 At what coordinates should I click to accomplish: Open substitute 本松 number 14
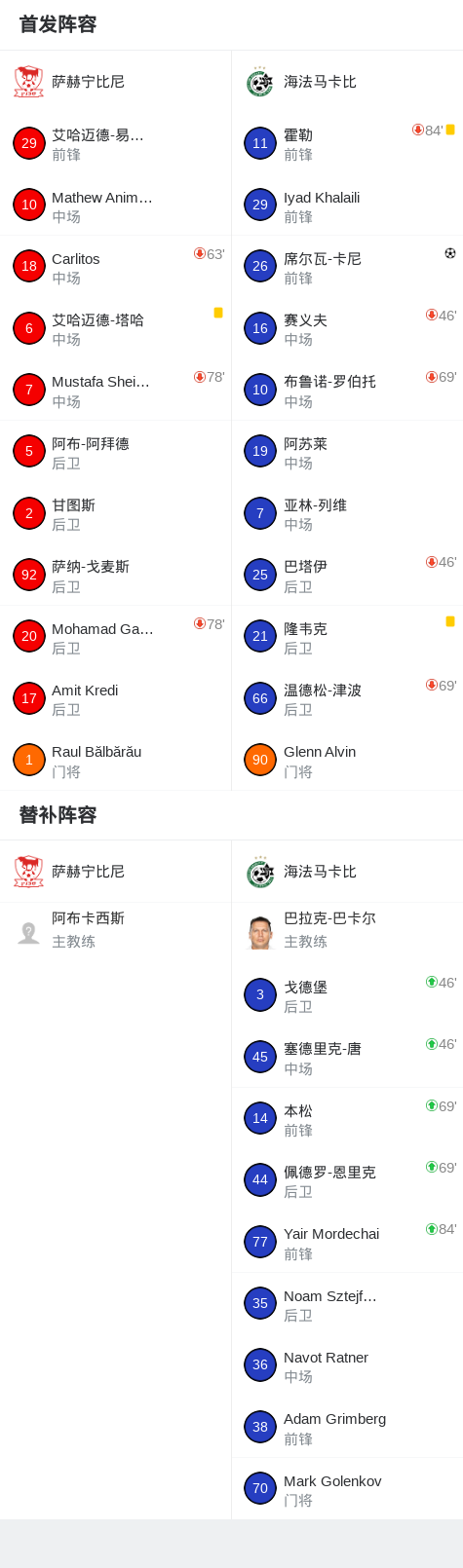pyautogui.click(x=347, y=1119)
